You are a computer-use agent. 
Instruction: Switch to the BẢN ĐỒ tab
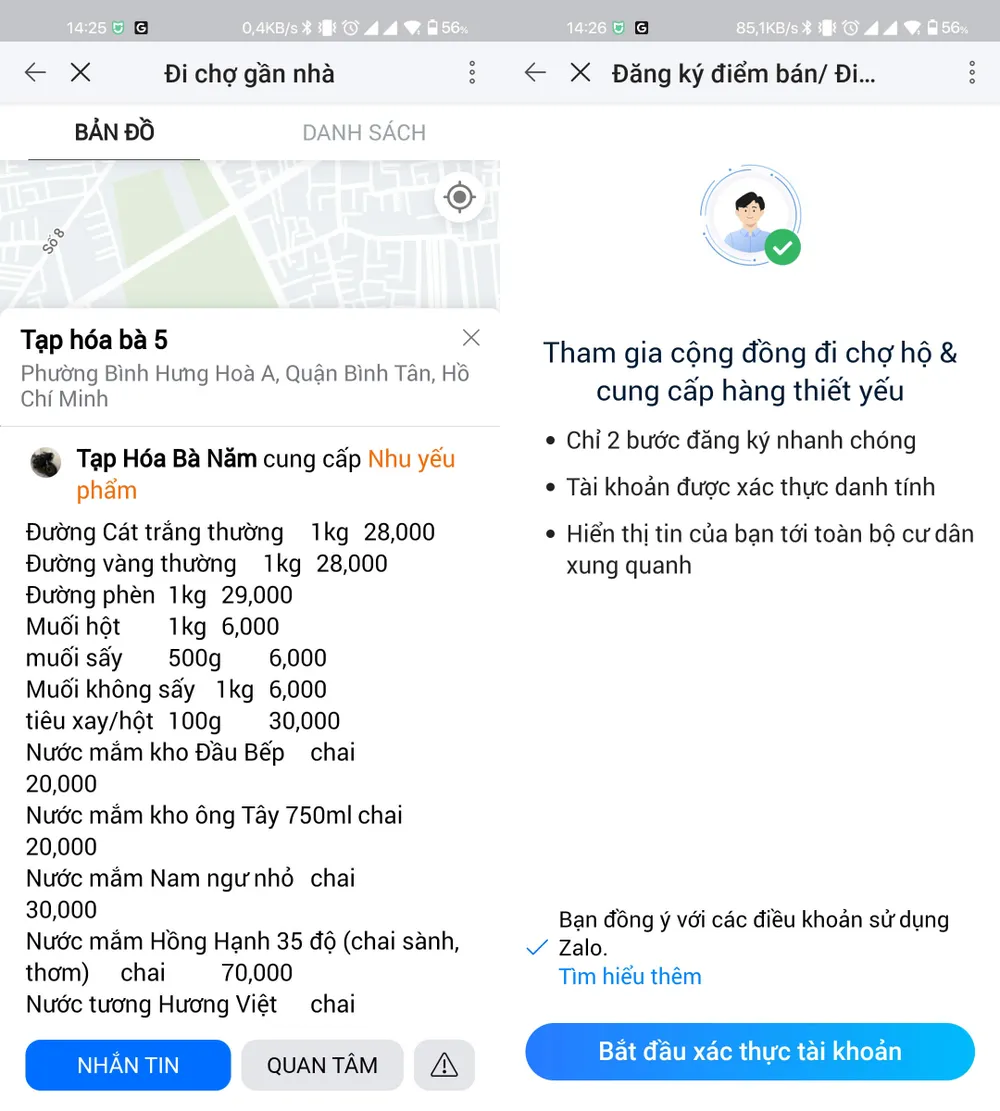(113, 132)
